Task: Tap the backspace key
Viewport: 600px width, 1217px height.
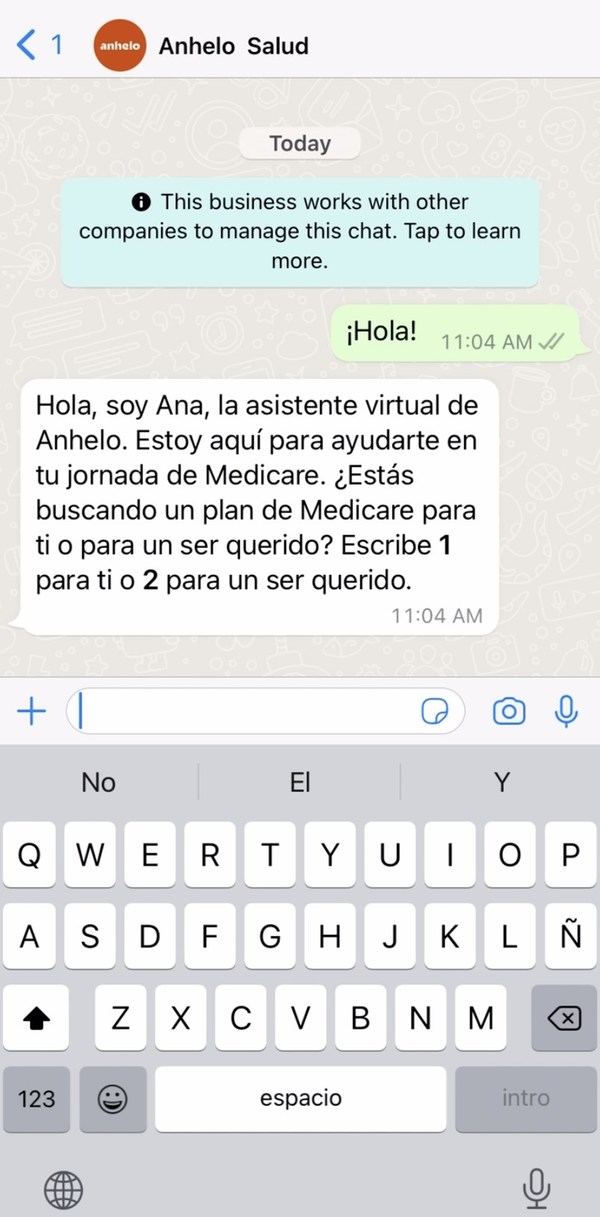Action: 564,1018
